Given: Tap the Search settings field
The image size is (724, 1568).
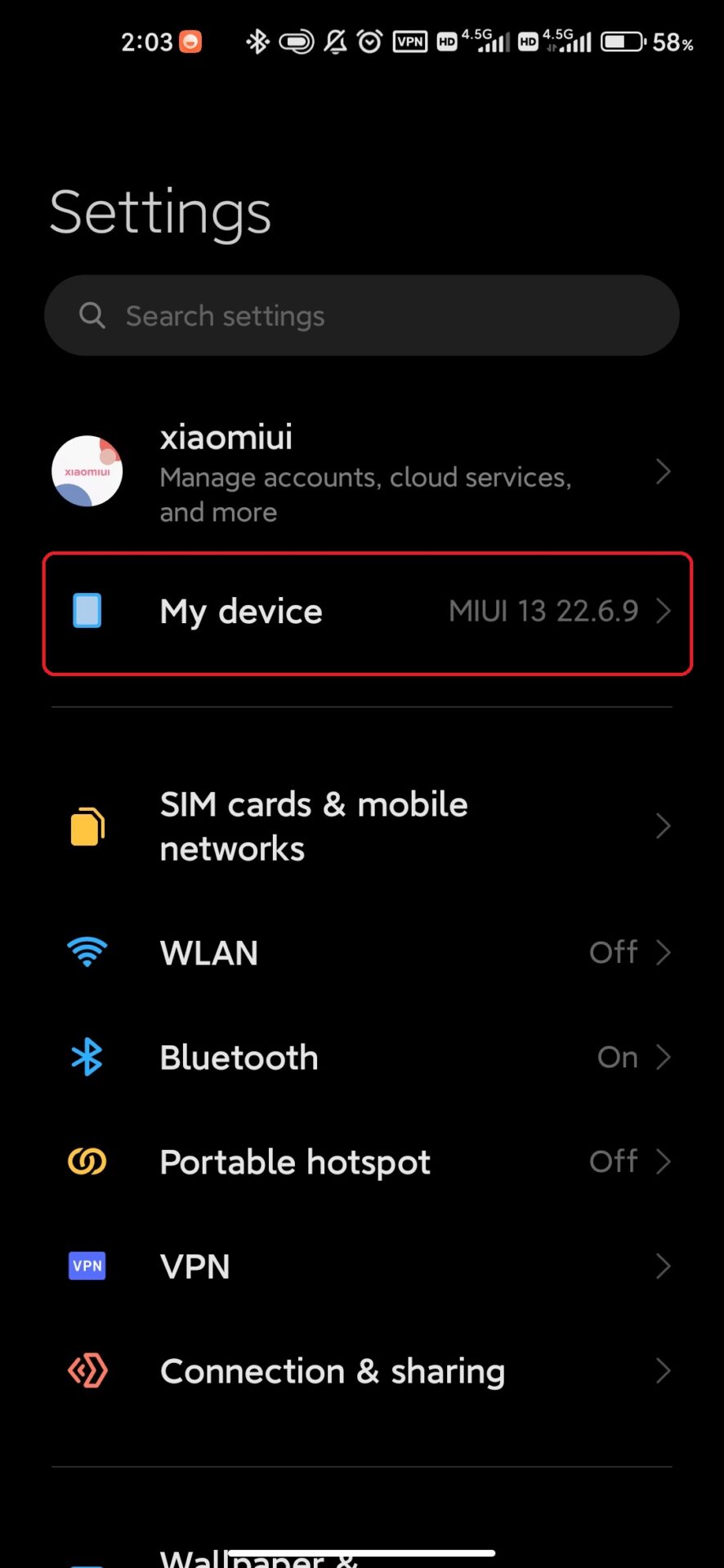Looking at the screenshot, I should (361, 315).
